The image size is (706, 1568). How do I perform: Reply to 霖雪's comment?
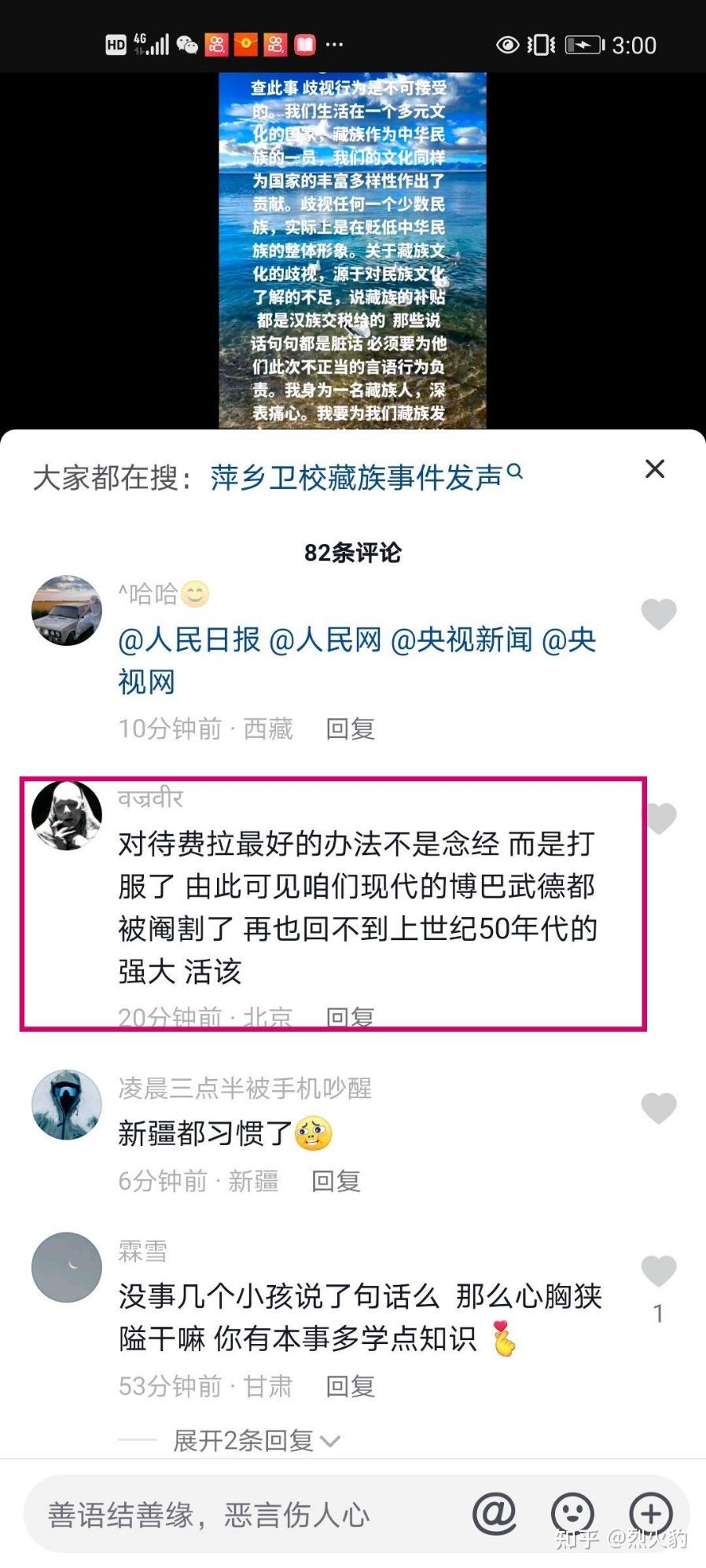tap(350, 1386)
